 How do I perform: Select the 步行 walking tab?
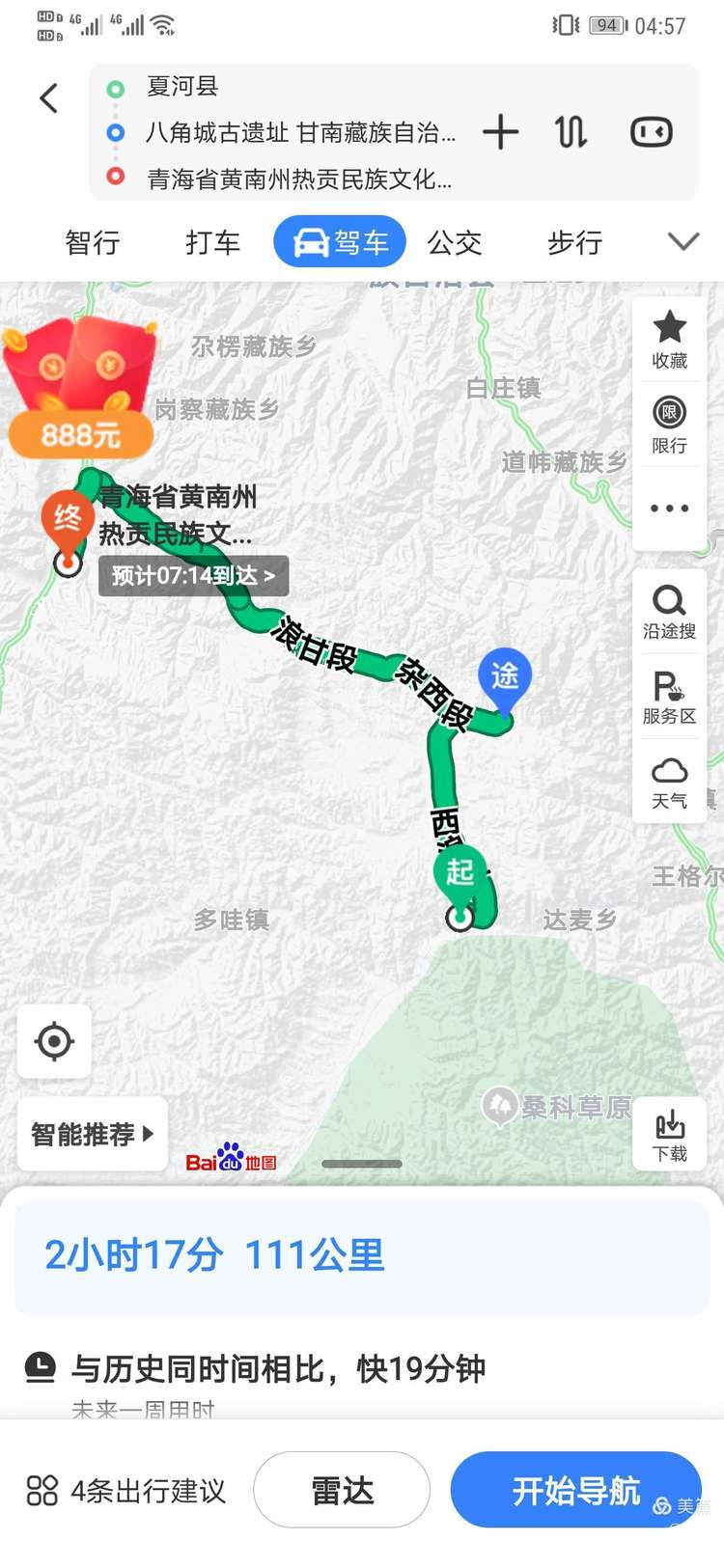click(x=573, y=243)
